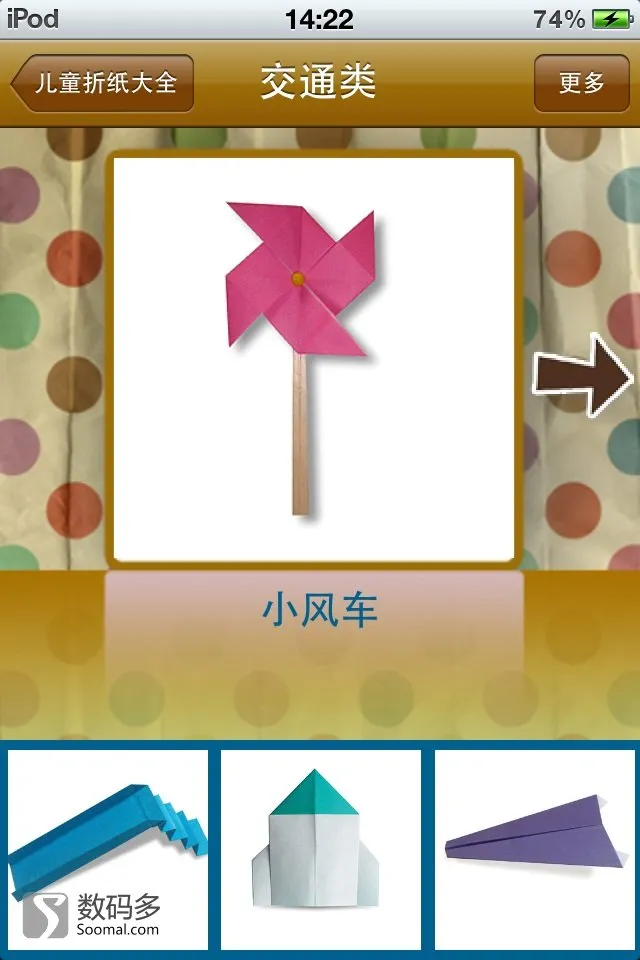Go back to 儿童折纸大全
This screenshot has width=640, height=960.
click(x=102, y=83)
